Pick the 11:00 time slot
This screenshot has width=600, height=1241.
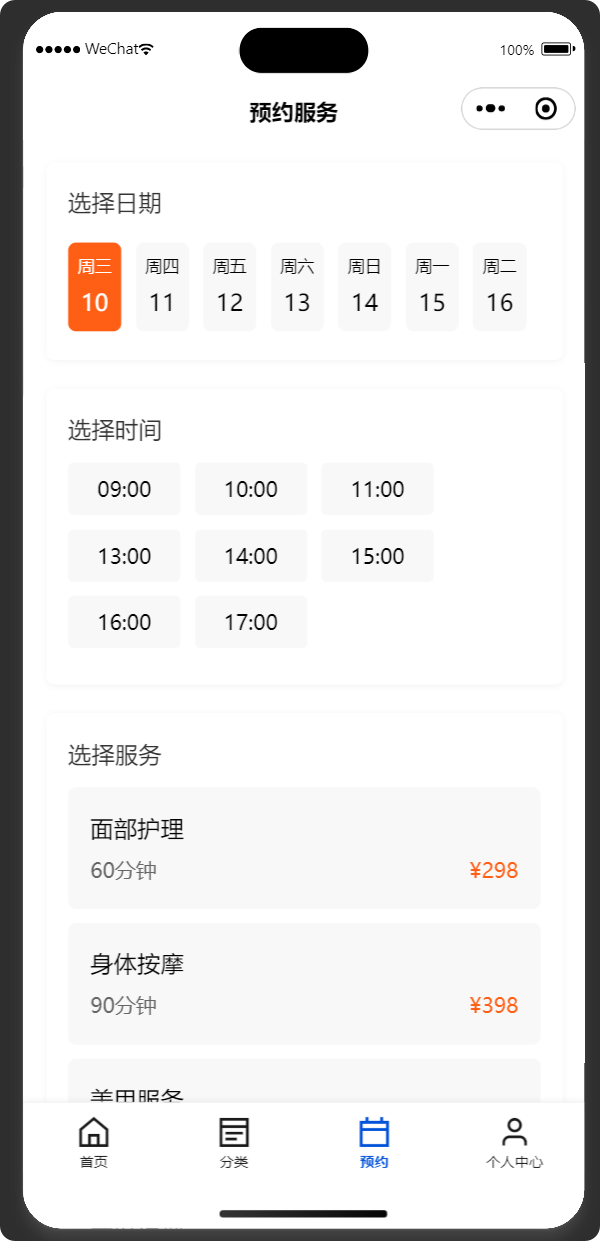[377, 489]
